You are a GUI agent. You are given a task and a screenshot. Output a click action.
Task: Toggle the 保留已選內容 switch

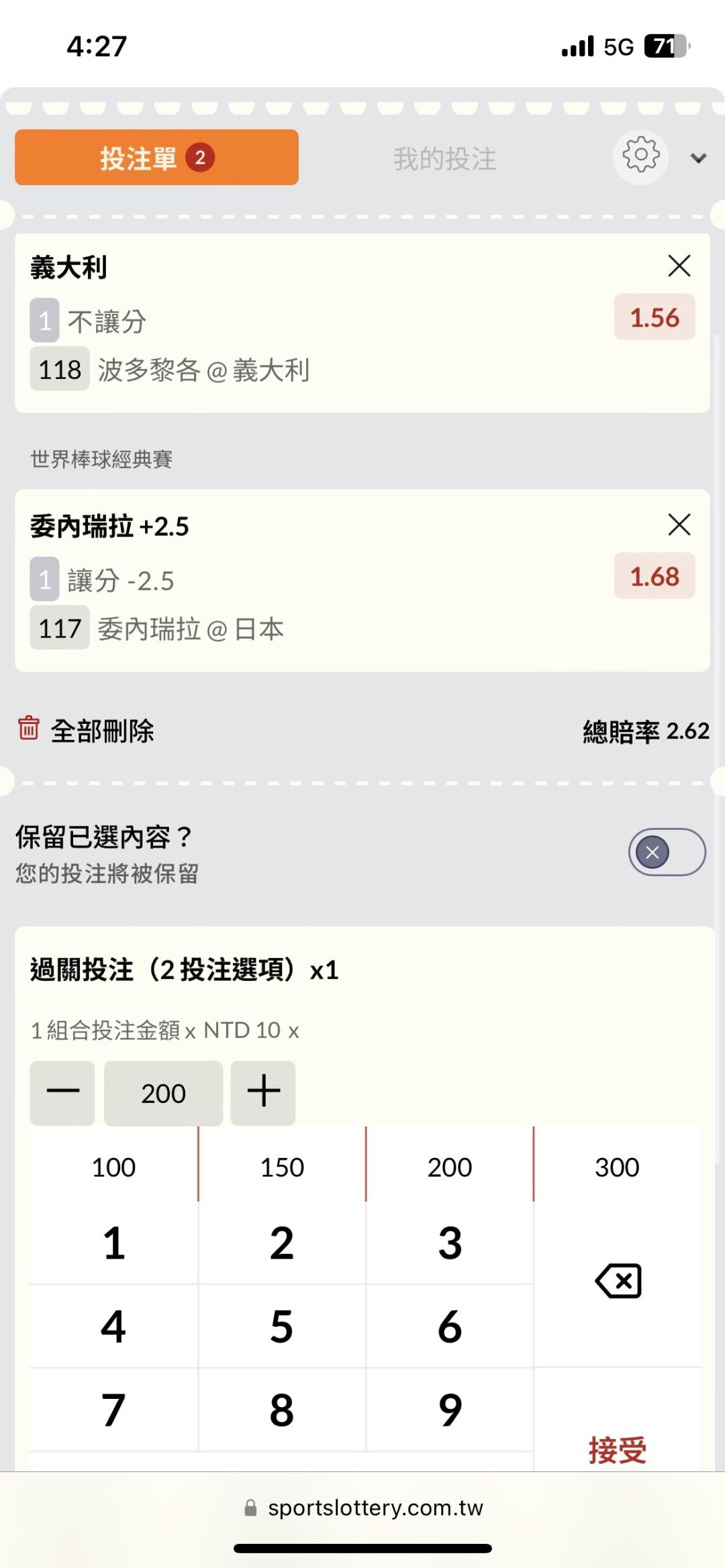667,852
